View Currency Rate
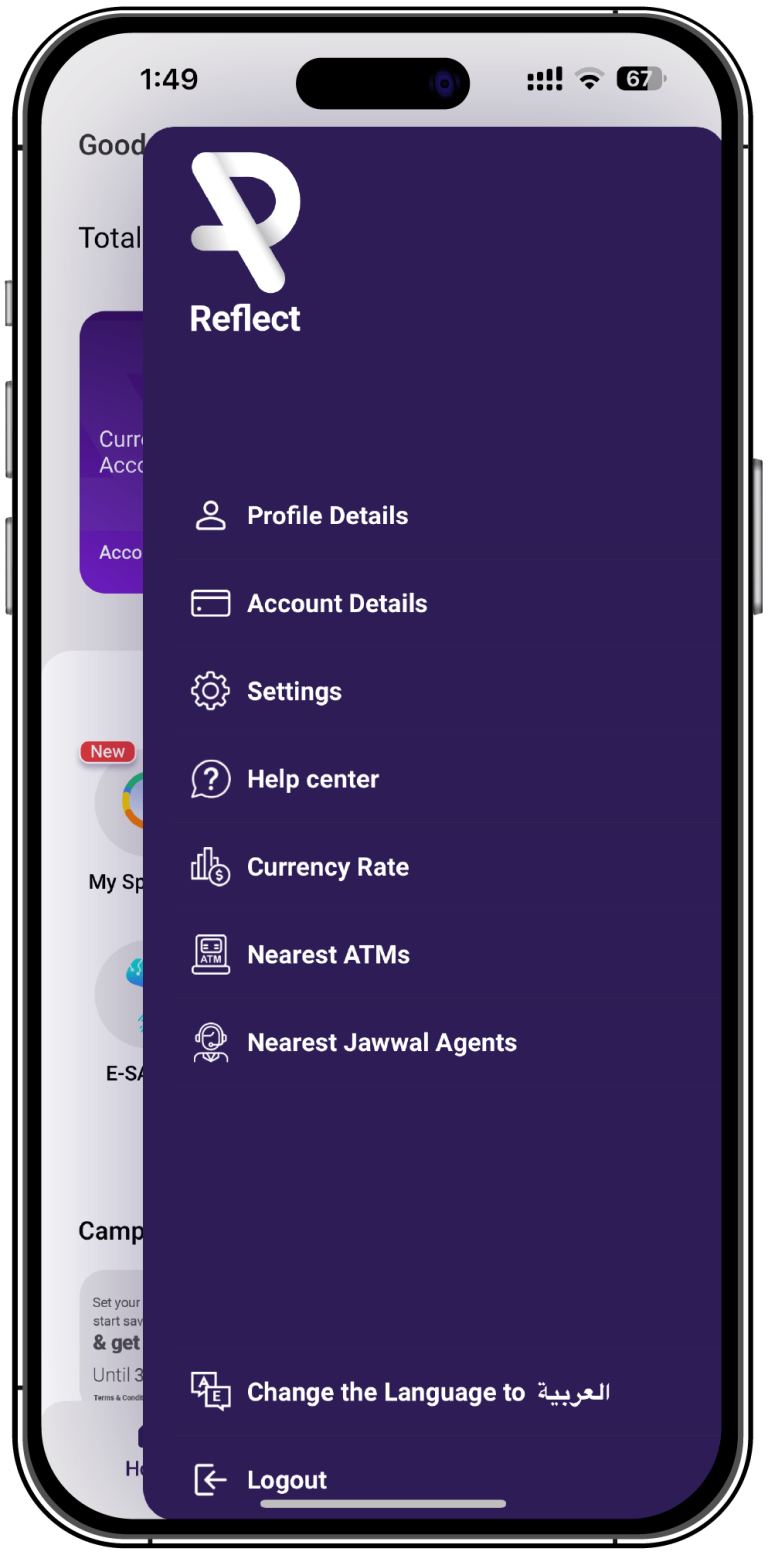 click(x=327, y=867)
